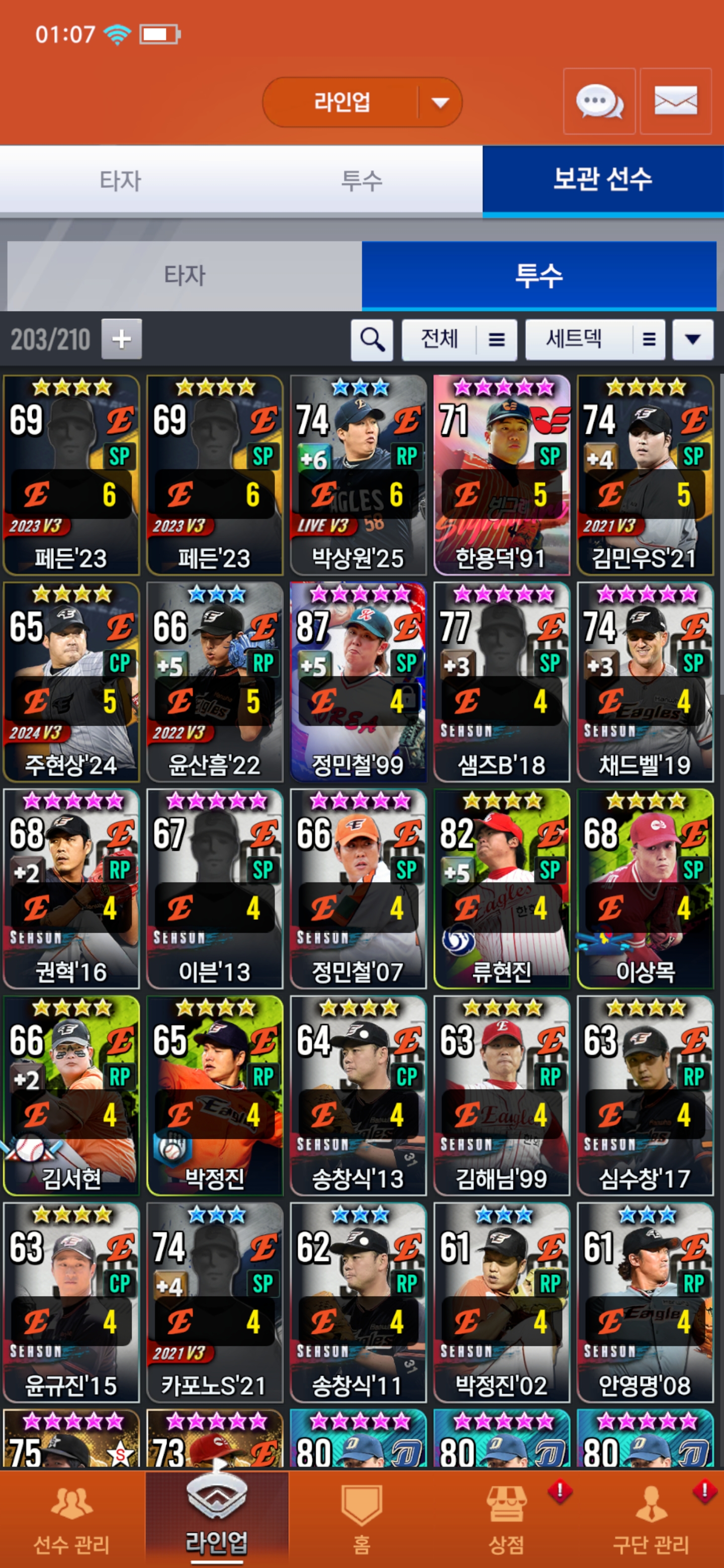Open 한용덕'91 player card
The image size is (724, 1568).
pos(501,475)
